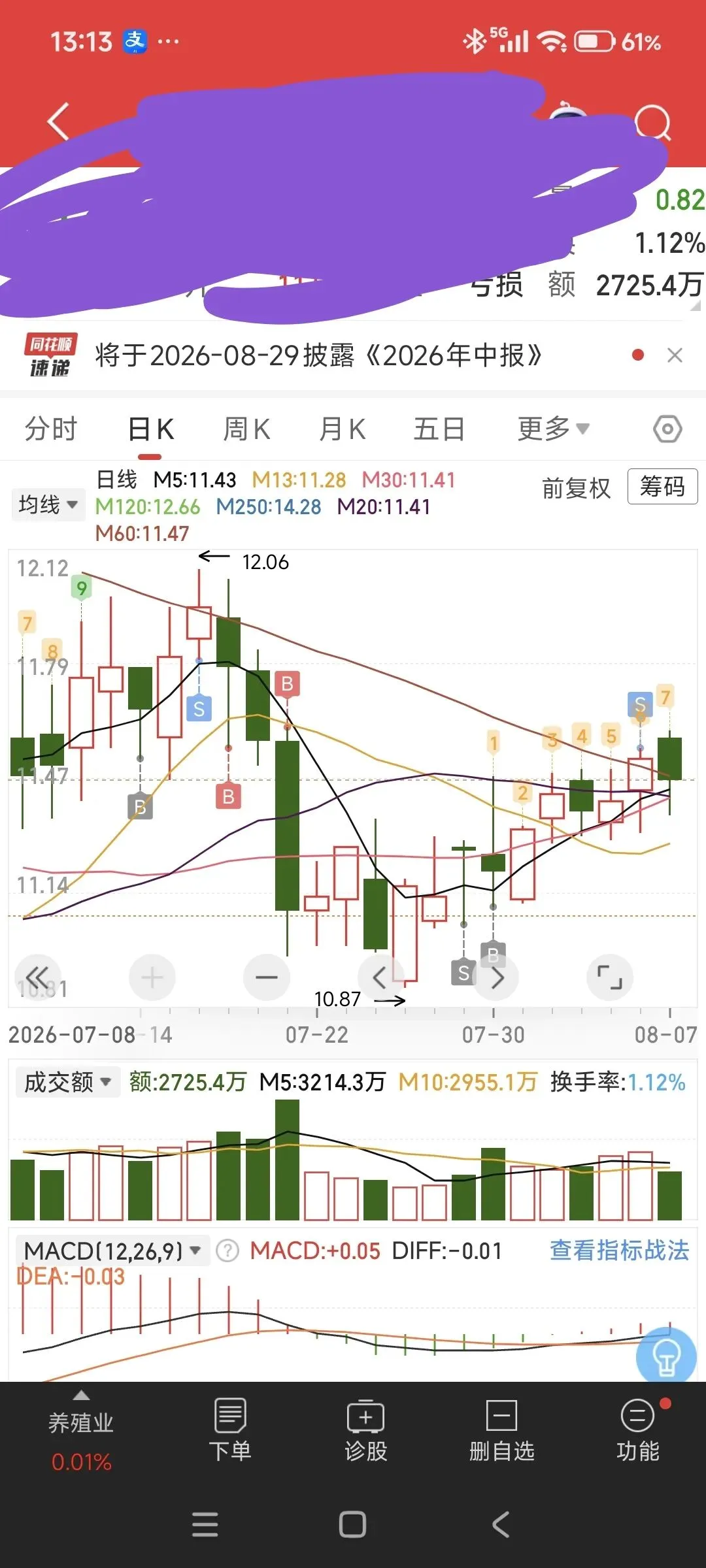706x1568 pixels.
Task: Jump back with the double-left-arrow chart button
Action: pyautogui.click(x=38, y=977)
